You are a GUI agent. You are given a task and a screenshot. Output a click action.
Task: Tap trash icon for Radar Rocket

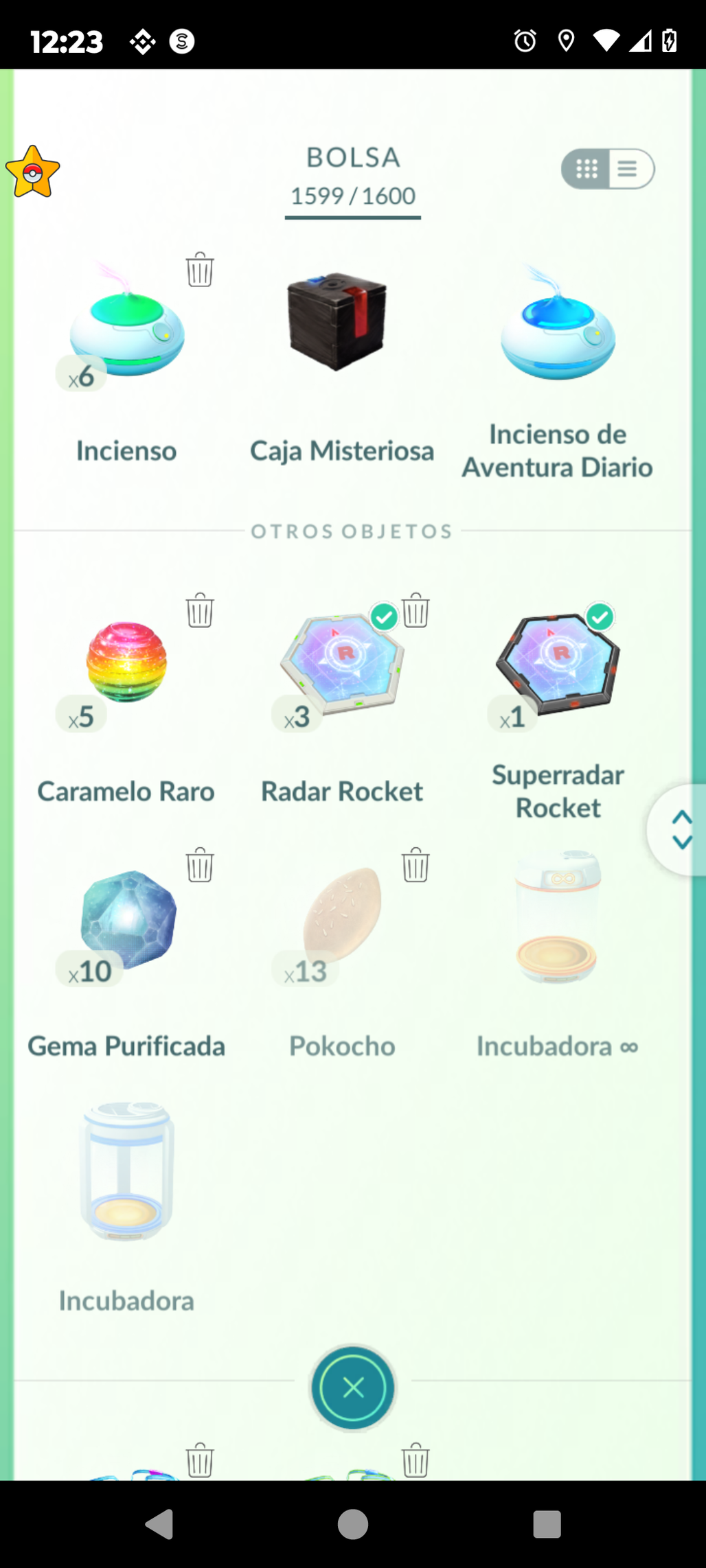point(415,610)
